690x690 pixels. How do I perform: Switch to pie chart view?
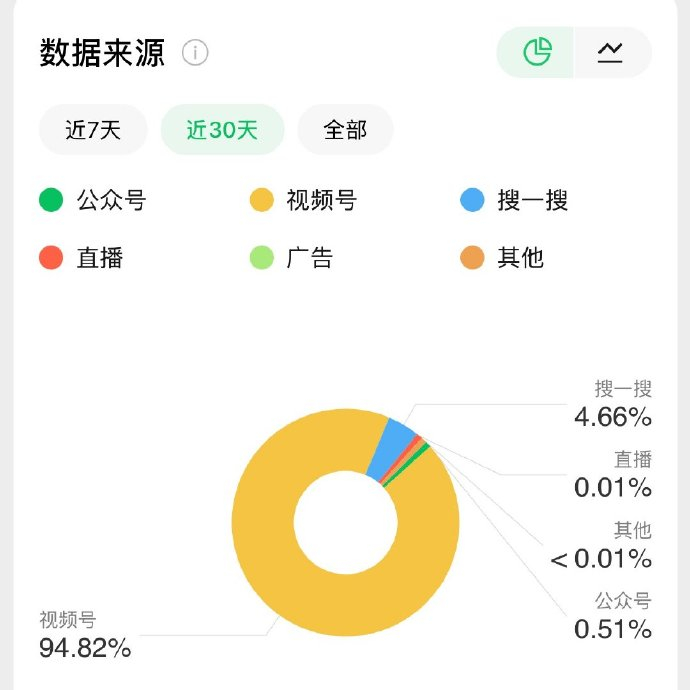[536, 52]
